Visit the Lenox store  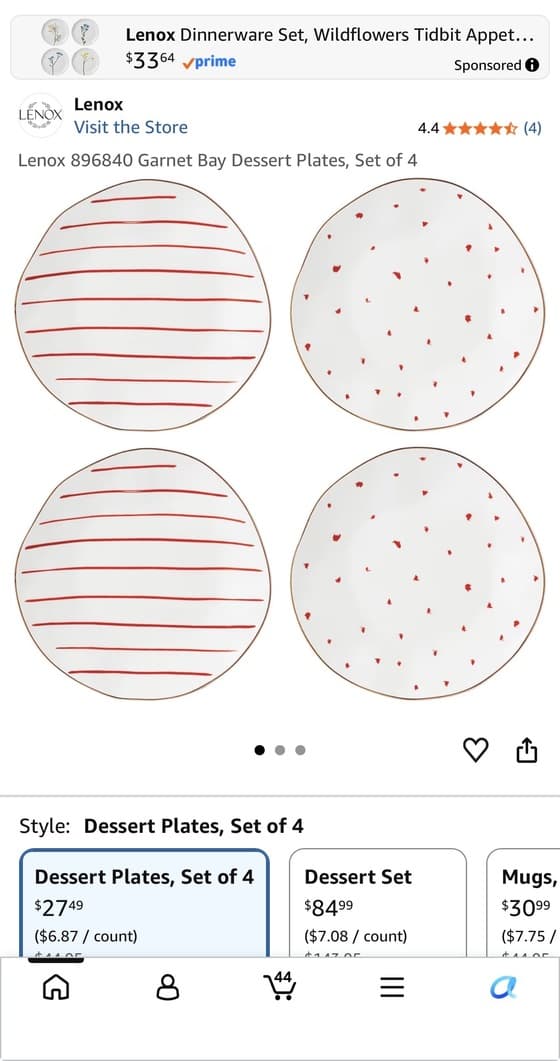[x=131, y=127]
